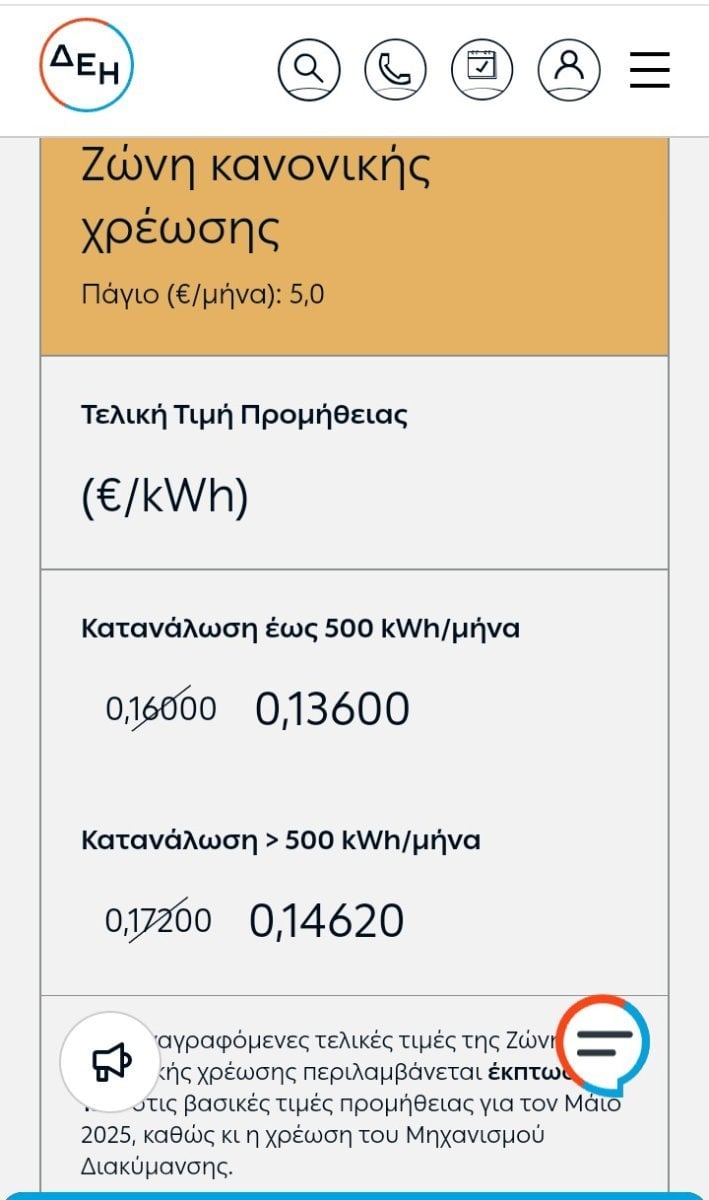
Task: Open the calendar appointment icon
Action: [x=482, y=69]
